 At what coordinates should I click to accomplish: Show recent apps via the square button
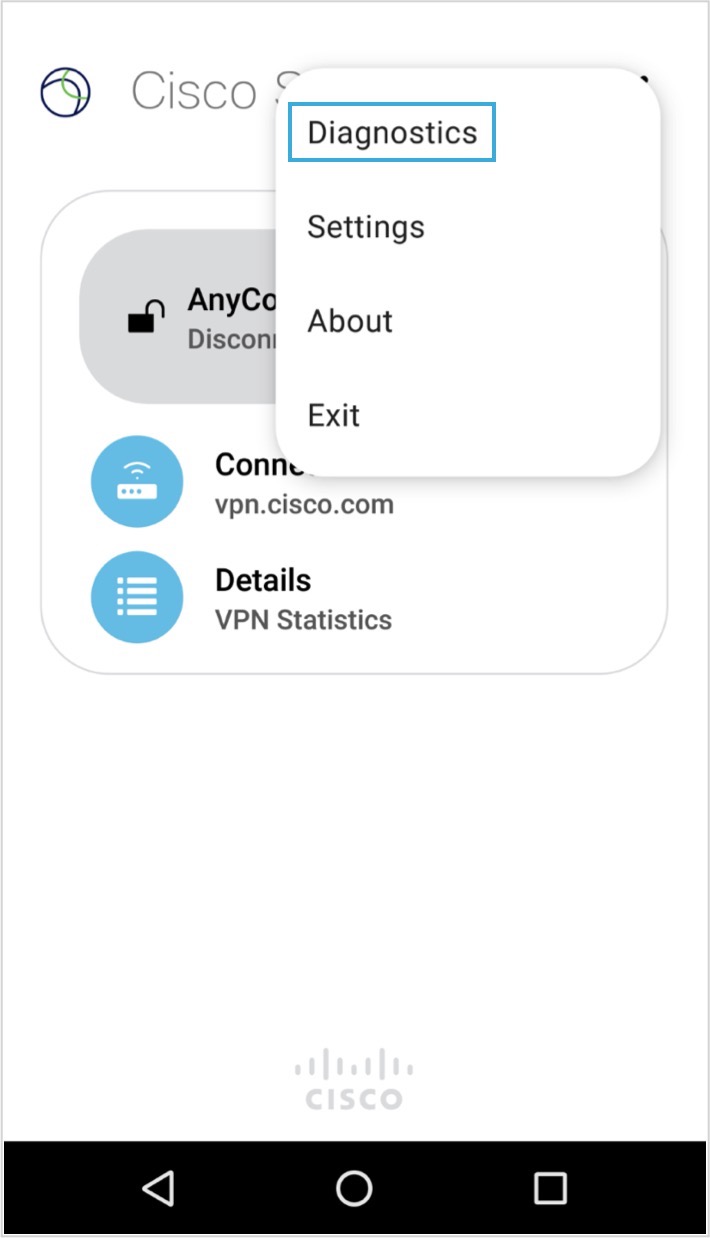point(550,1188)
